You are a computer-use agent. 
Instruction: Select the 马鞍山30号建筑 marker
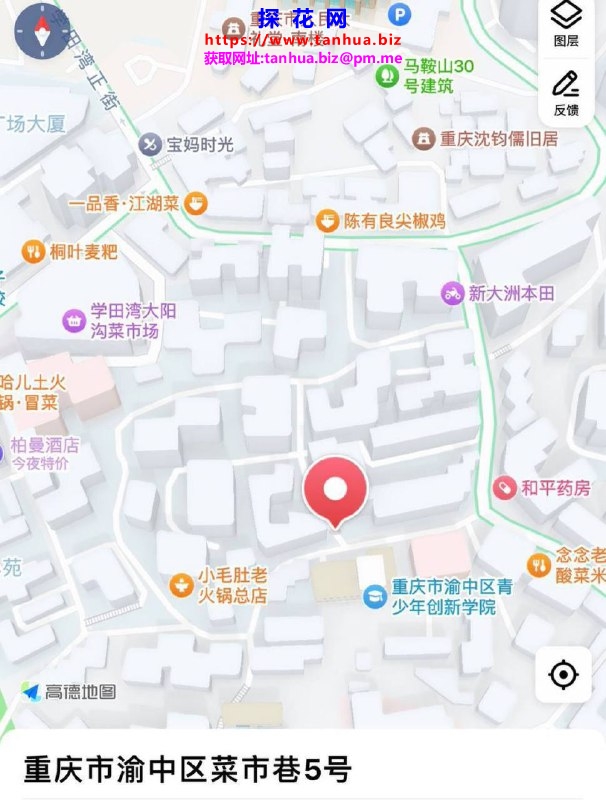click(x=387, y=76)
